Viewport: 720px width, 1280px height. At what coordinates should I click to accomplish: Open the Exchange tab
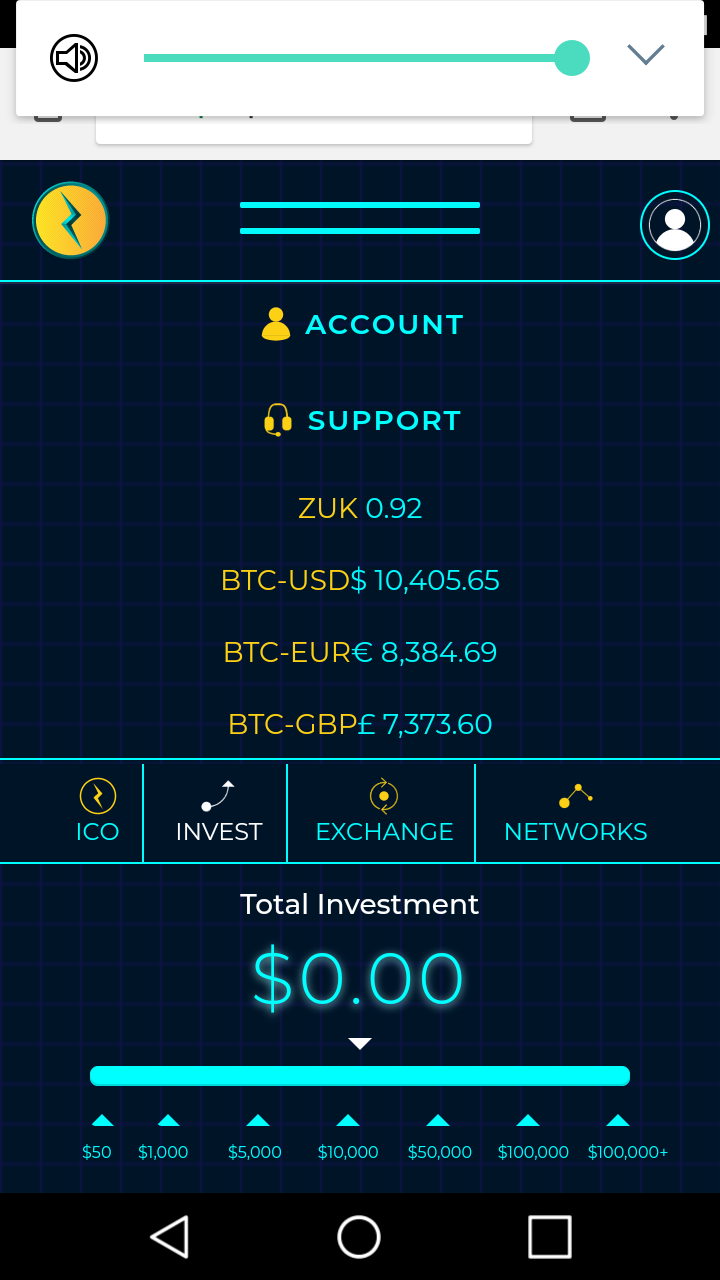point(384,812)
